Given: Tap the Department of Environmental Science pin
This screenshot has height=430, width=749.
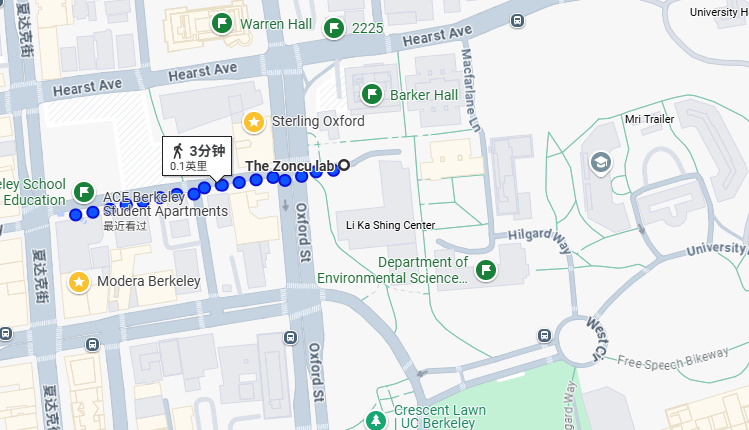Looking at the screenshot, I should pos(486,269).
